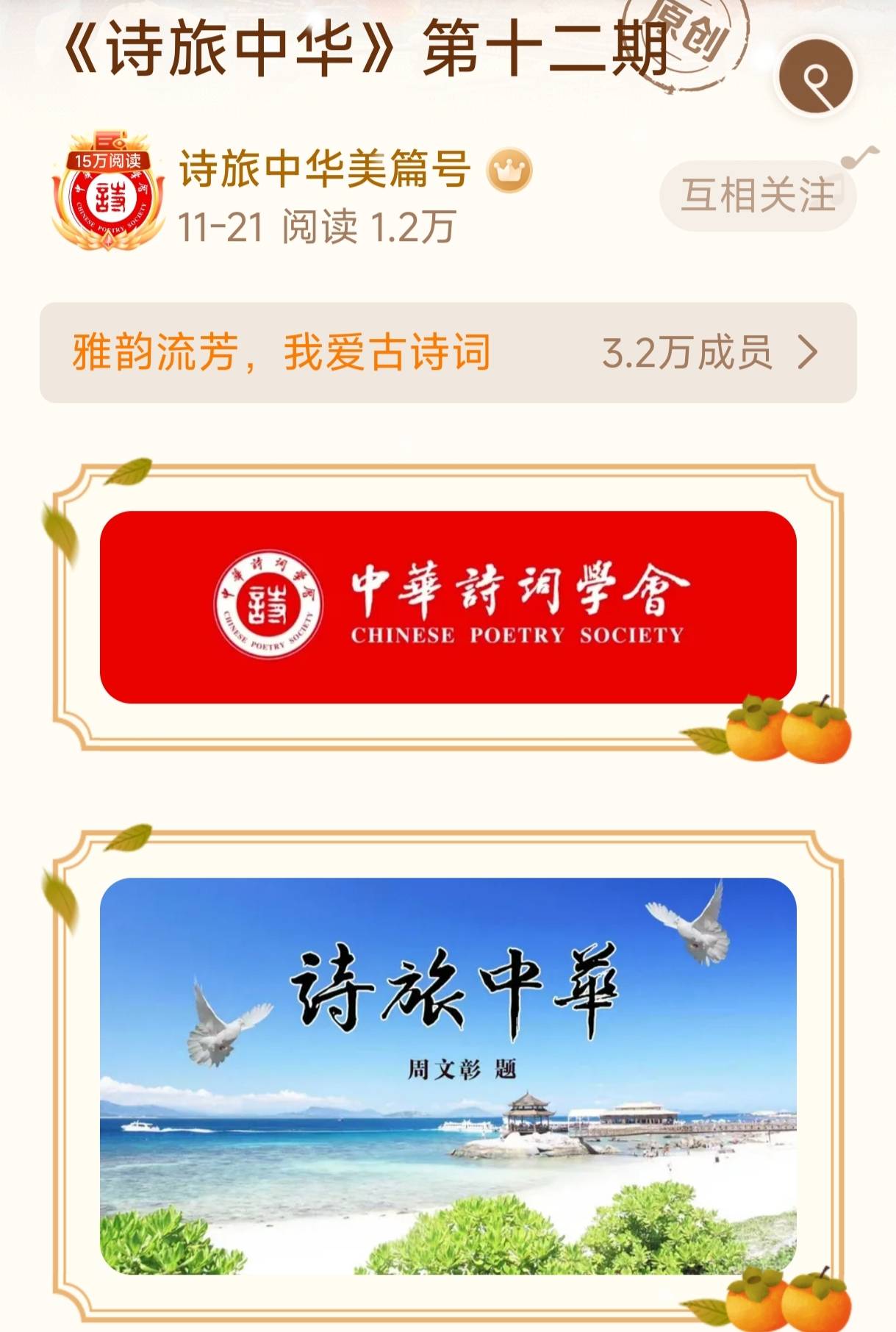This screenshot has width=896, height=1332.
Task: Open the author's avatar with 15万阅读 badge
Action: tap(107, 193)
